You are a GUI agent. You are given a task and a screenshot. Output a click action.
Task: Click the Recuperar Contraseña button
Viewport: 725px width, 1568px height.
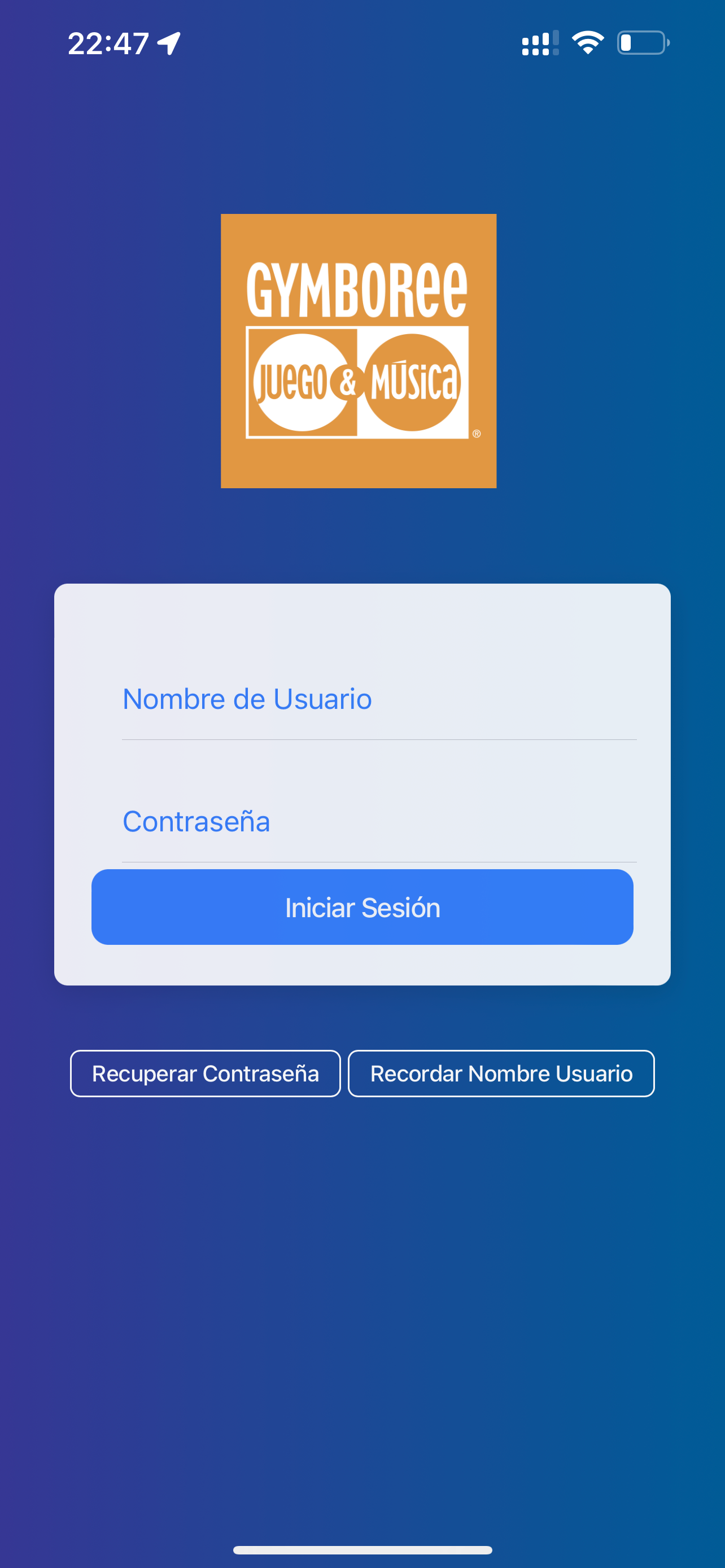pyautogui.click(x=204, y=1073)
